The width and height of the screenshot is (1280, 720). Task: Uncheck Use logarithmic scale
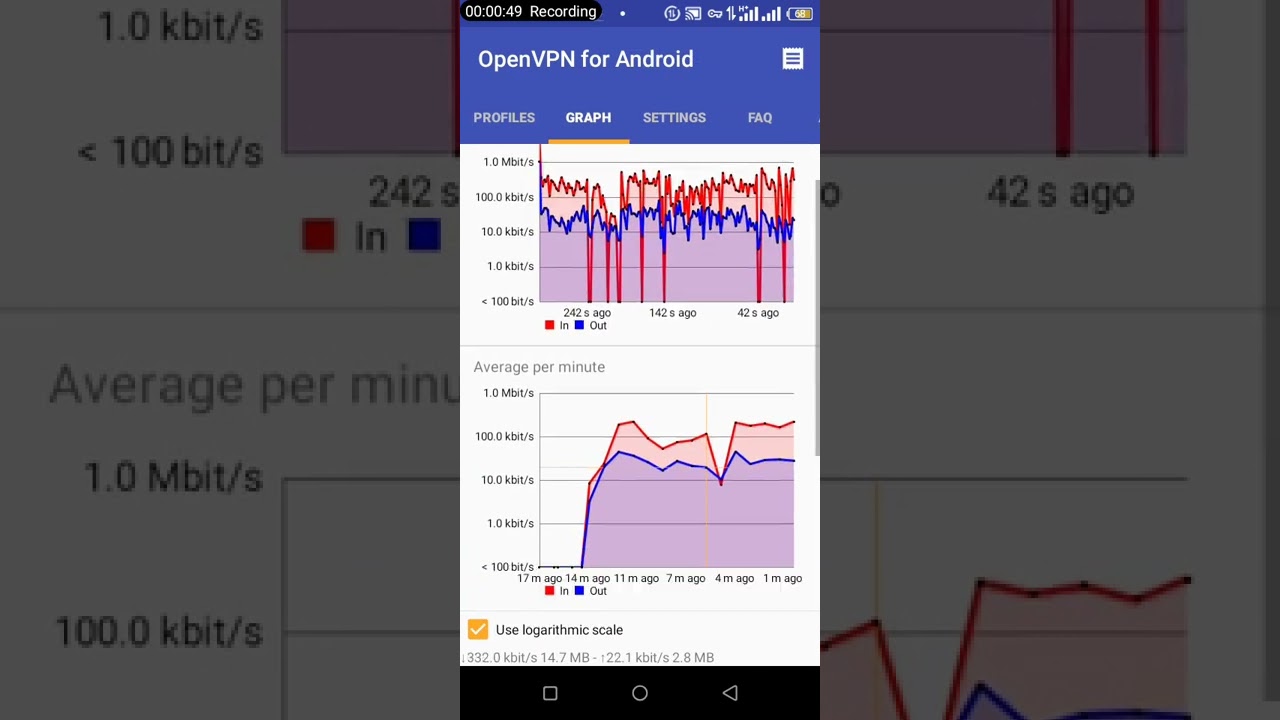point(478,630)
